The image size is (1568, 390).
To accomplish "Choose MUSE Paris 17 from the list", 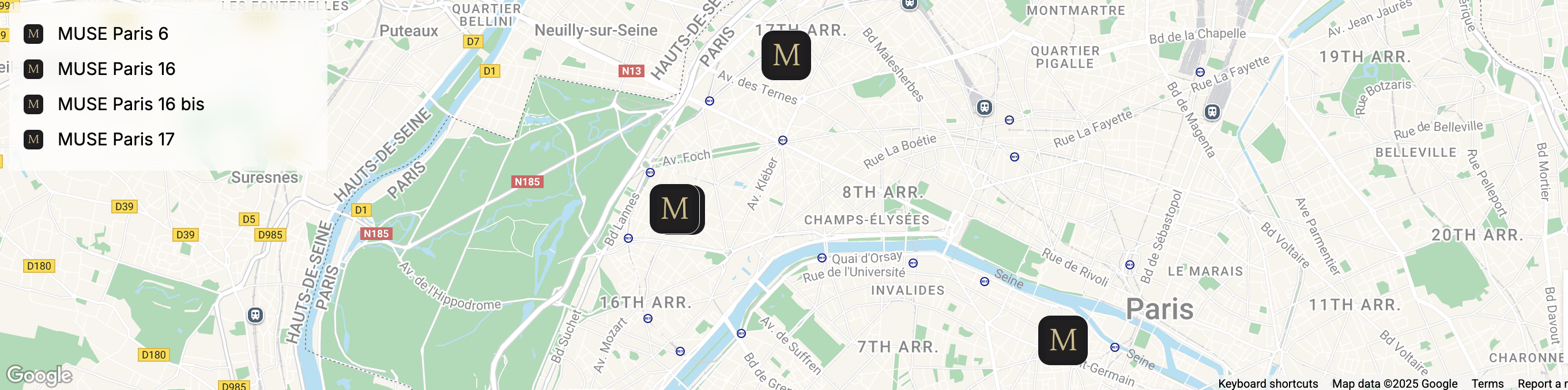I will click(x=116, y=140).
